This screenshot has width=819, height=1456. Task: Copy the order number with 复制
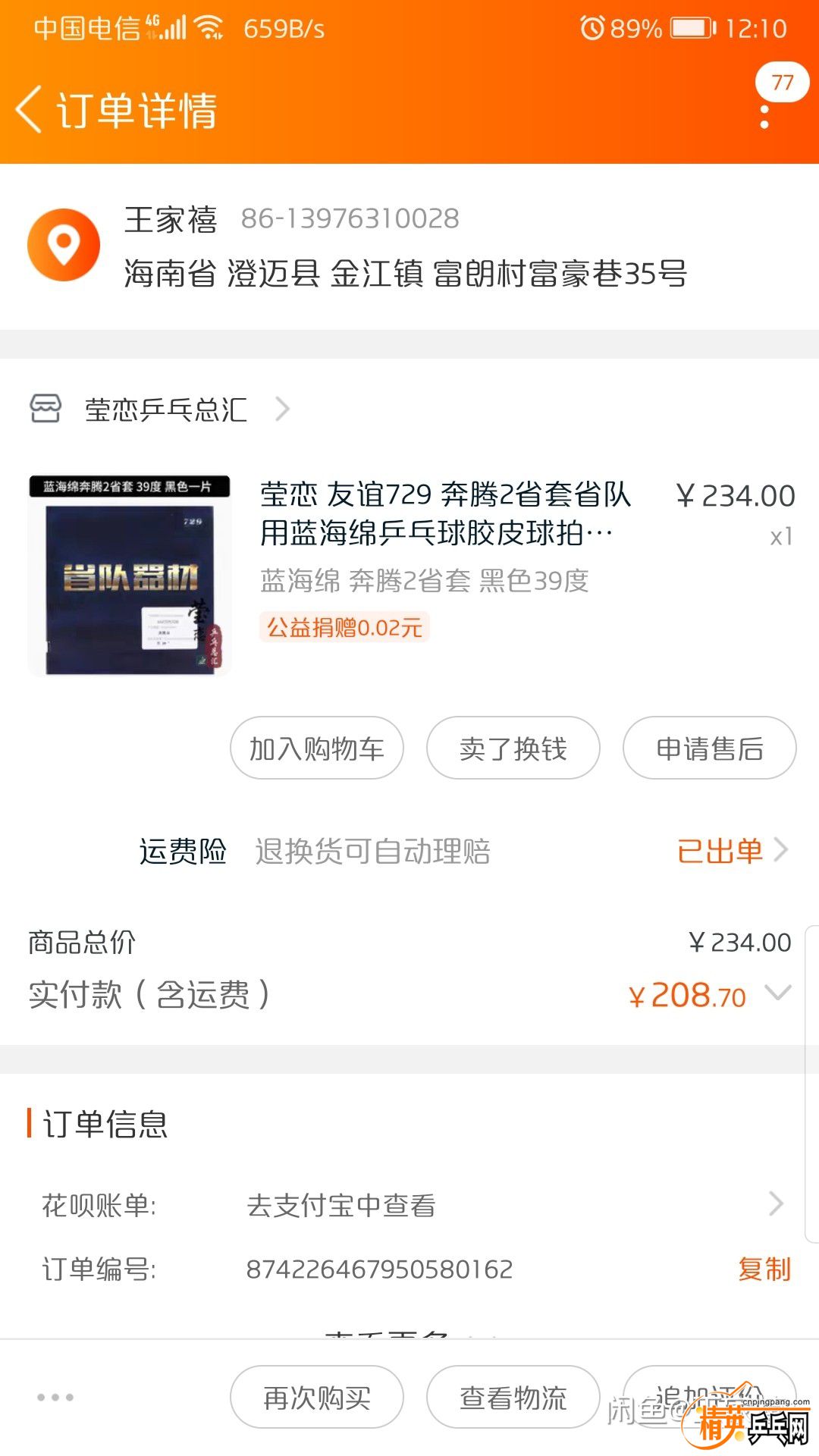[764, 1269]
